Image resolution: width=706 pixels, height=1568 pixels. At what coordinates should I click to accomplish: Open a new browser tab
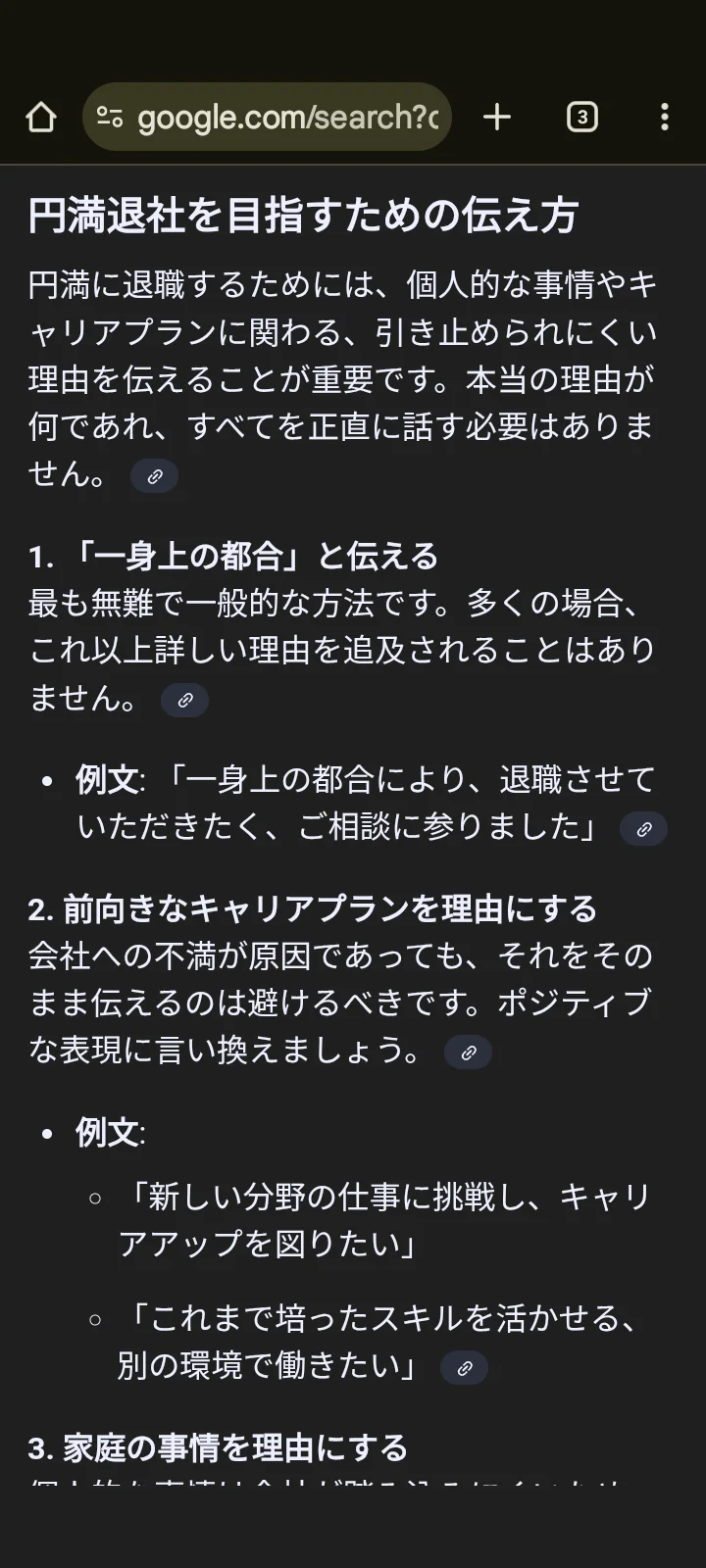[x=498, y=118]
